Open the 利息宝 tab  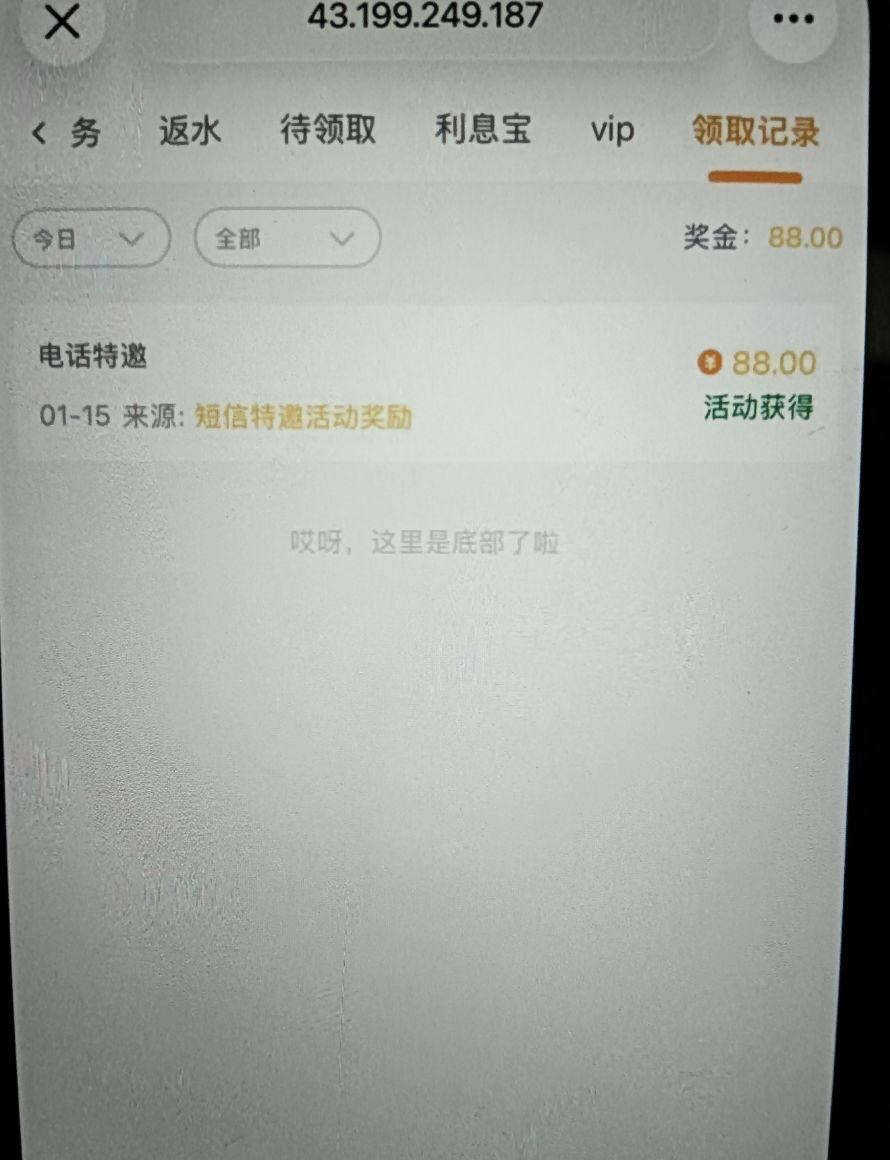click(483, 130)
